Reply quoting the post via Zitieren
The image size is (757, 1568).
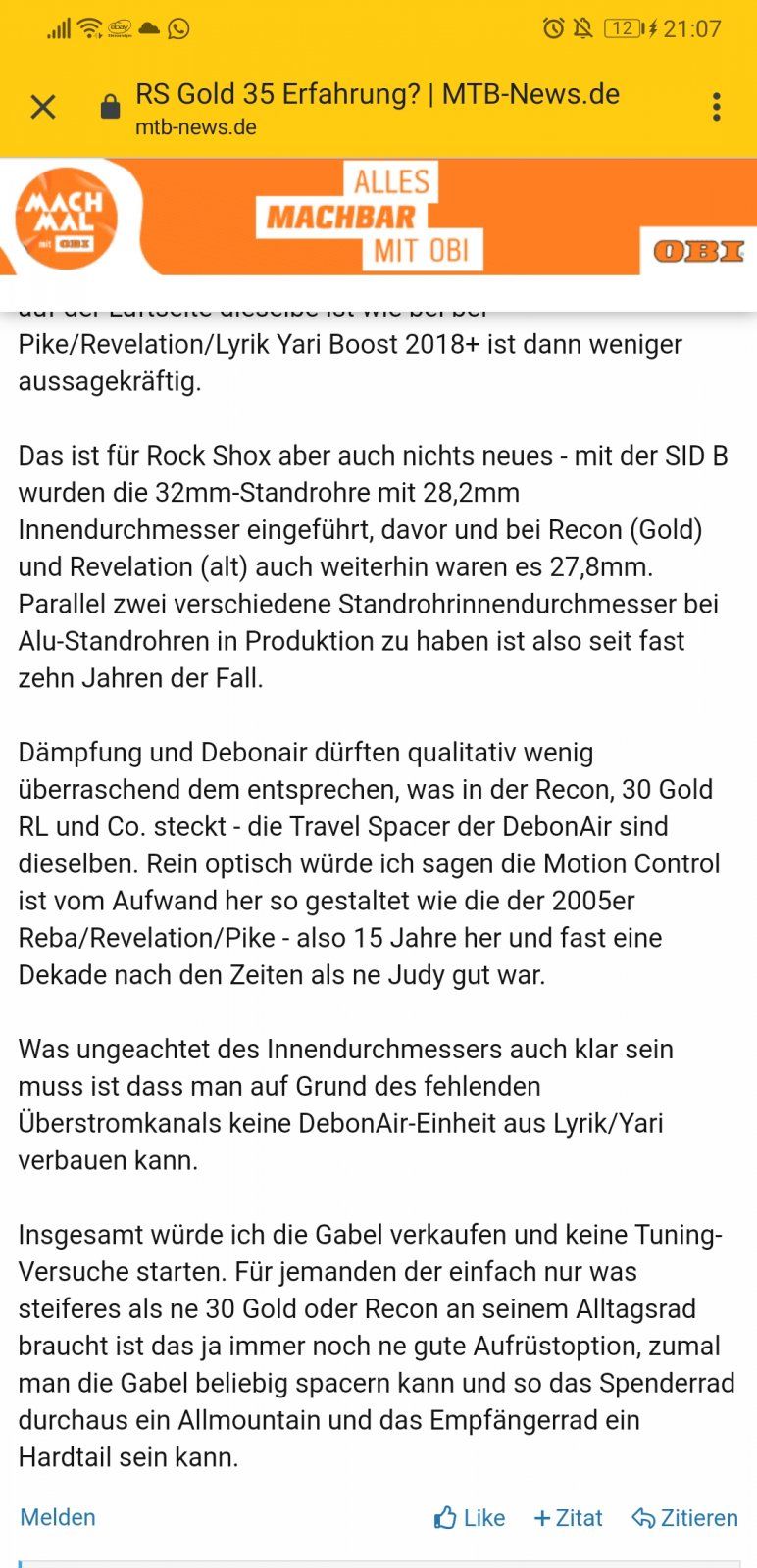point(685,1518)
